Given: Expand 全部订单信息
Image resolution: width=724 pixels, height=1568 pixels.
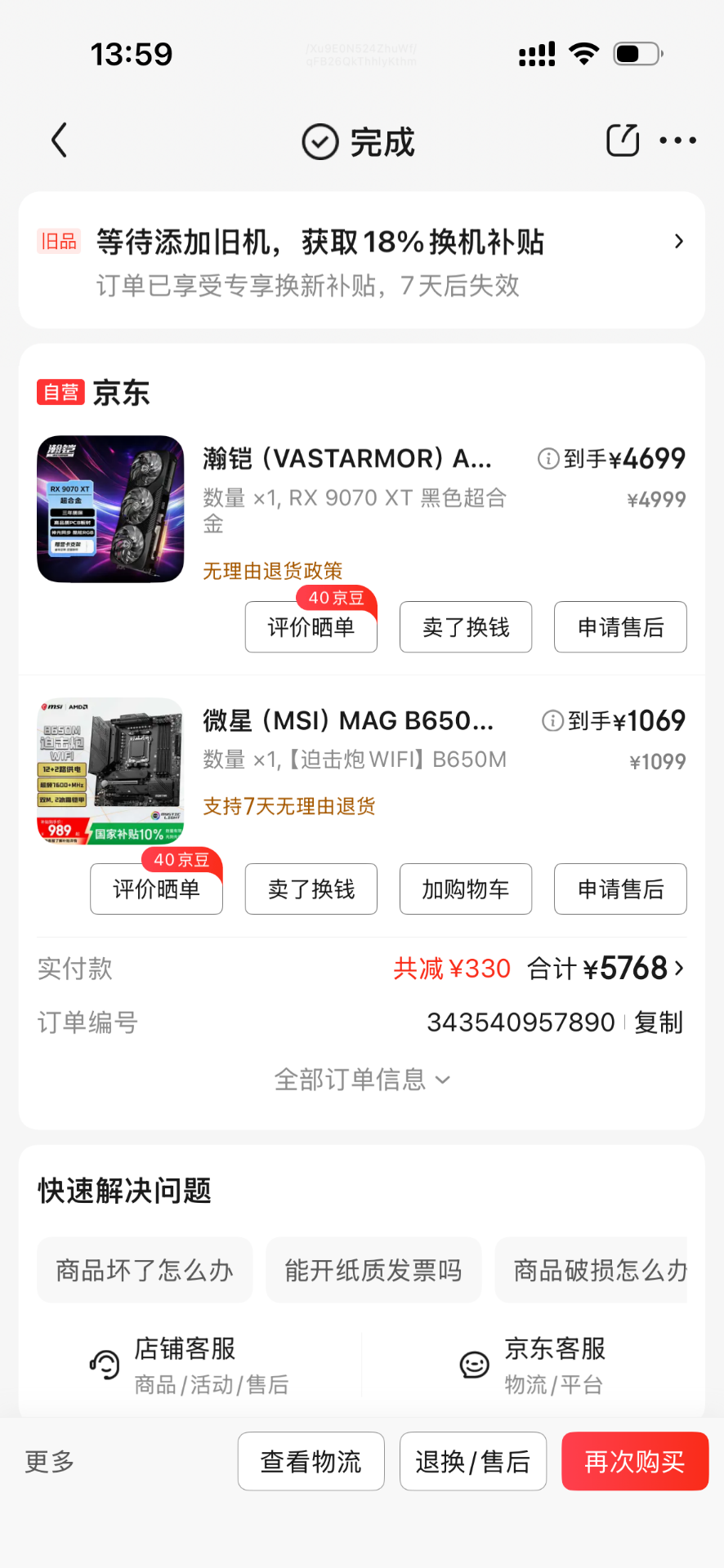Looking at the screenshot, I should [x=361, y=1080].
